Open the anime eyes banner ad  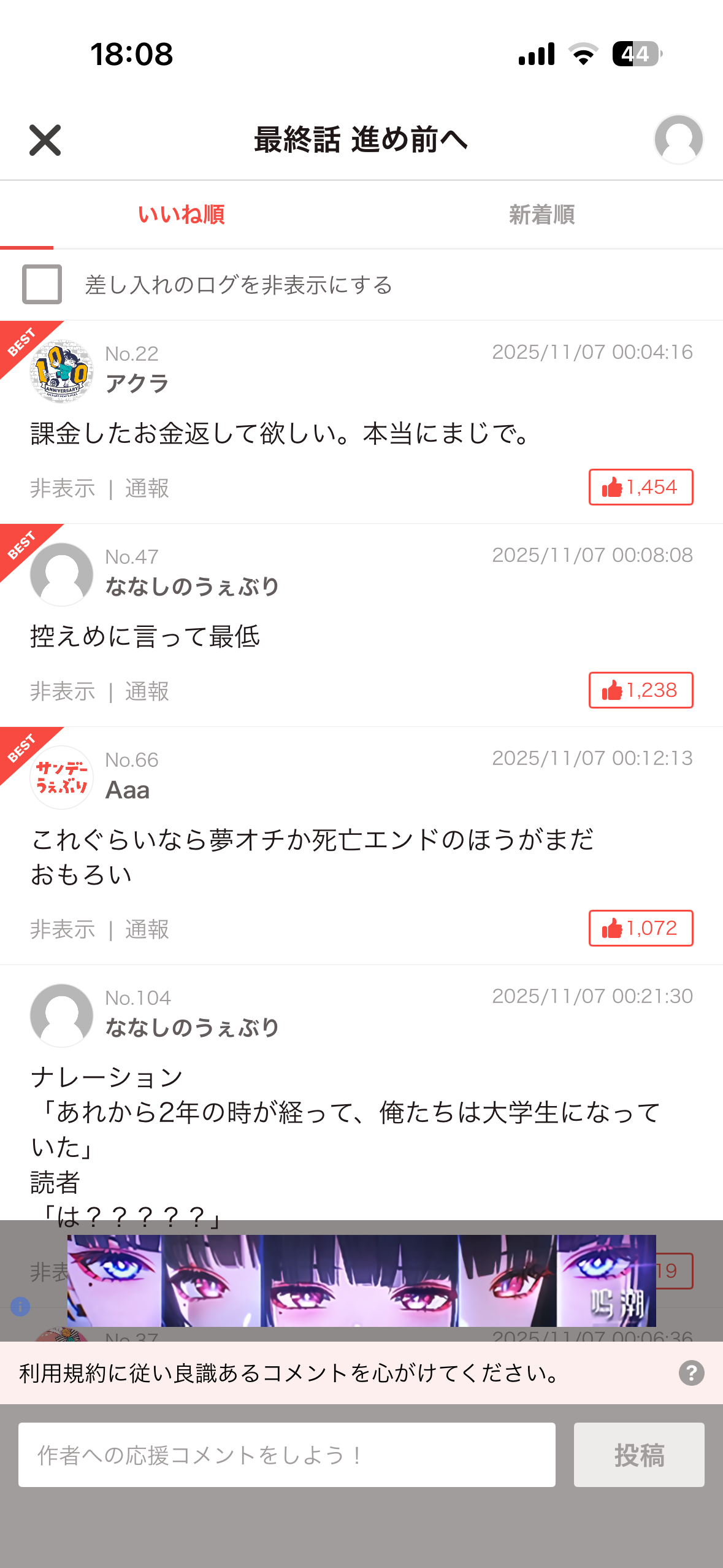point(361,1281)
